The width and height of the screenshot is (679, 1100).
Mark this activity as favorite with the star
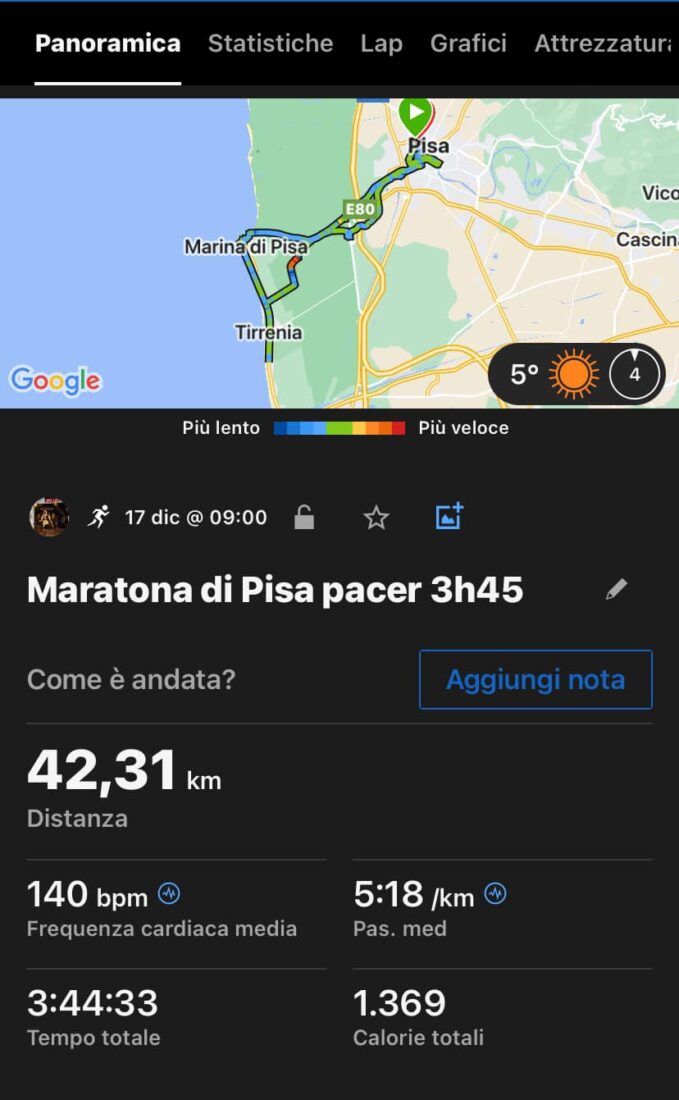pos(376,517)
